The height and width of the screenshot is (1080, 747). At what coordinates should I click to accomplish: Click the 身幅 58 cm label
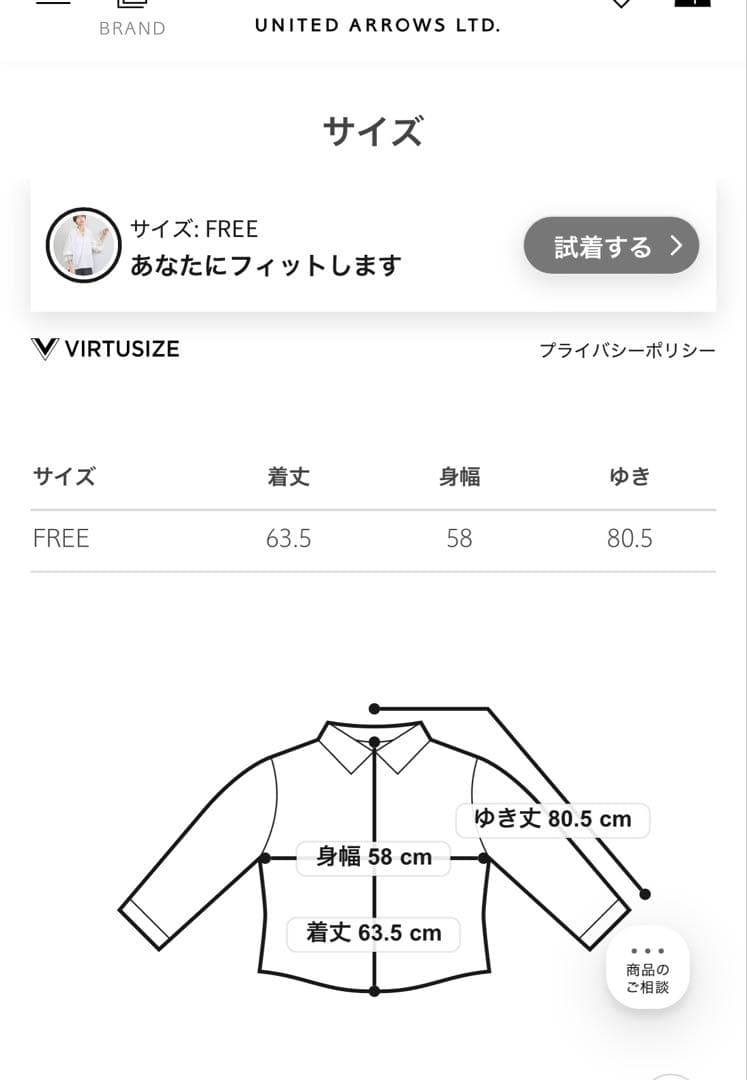(x=373, y=857)
